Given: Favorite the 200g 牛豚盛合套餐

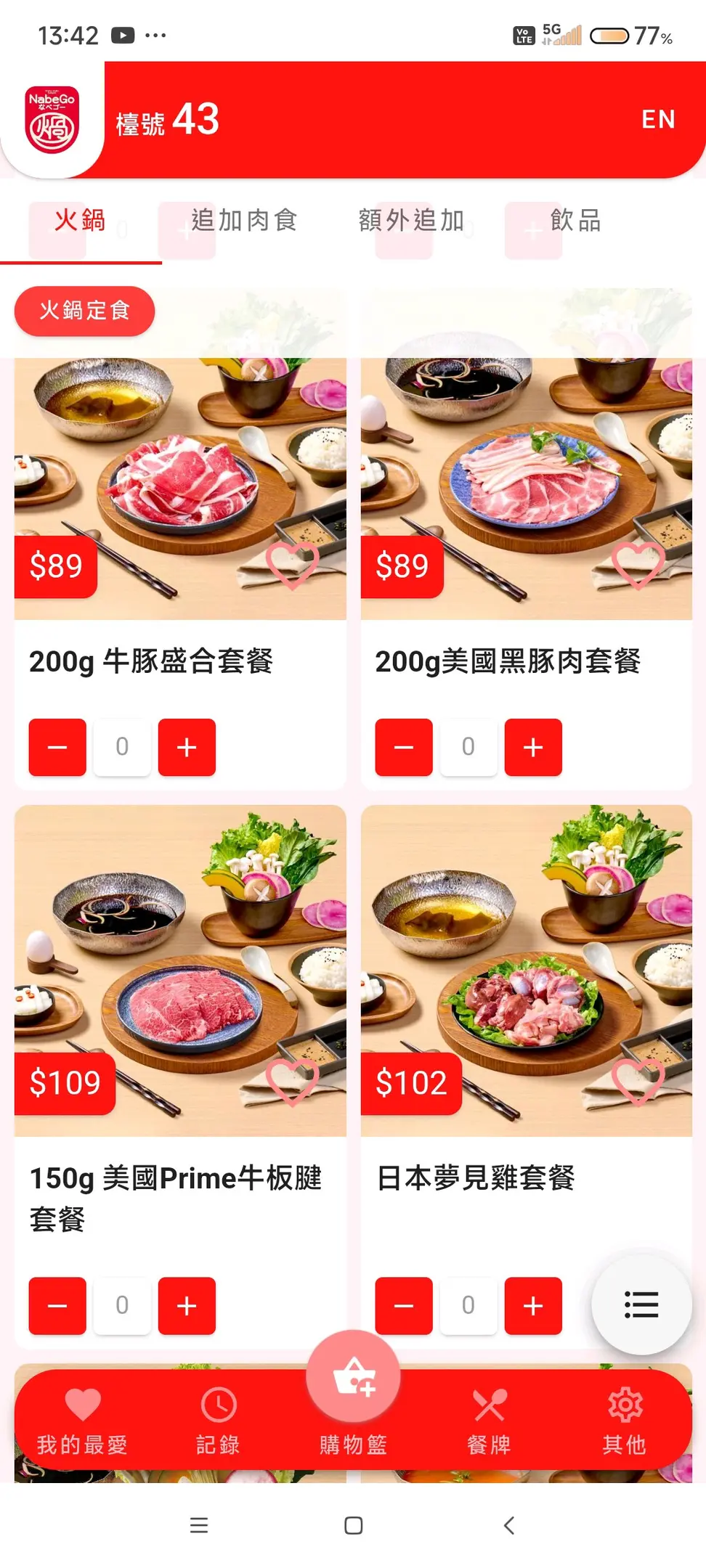Looking at the screenshot, I should [x=292, y=564].
